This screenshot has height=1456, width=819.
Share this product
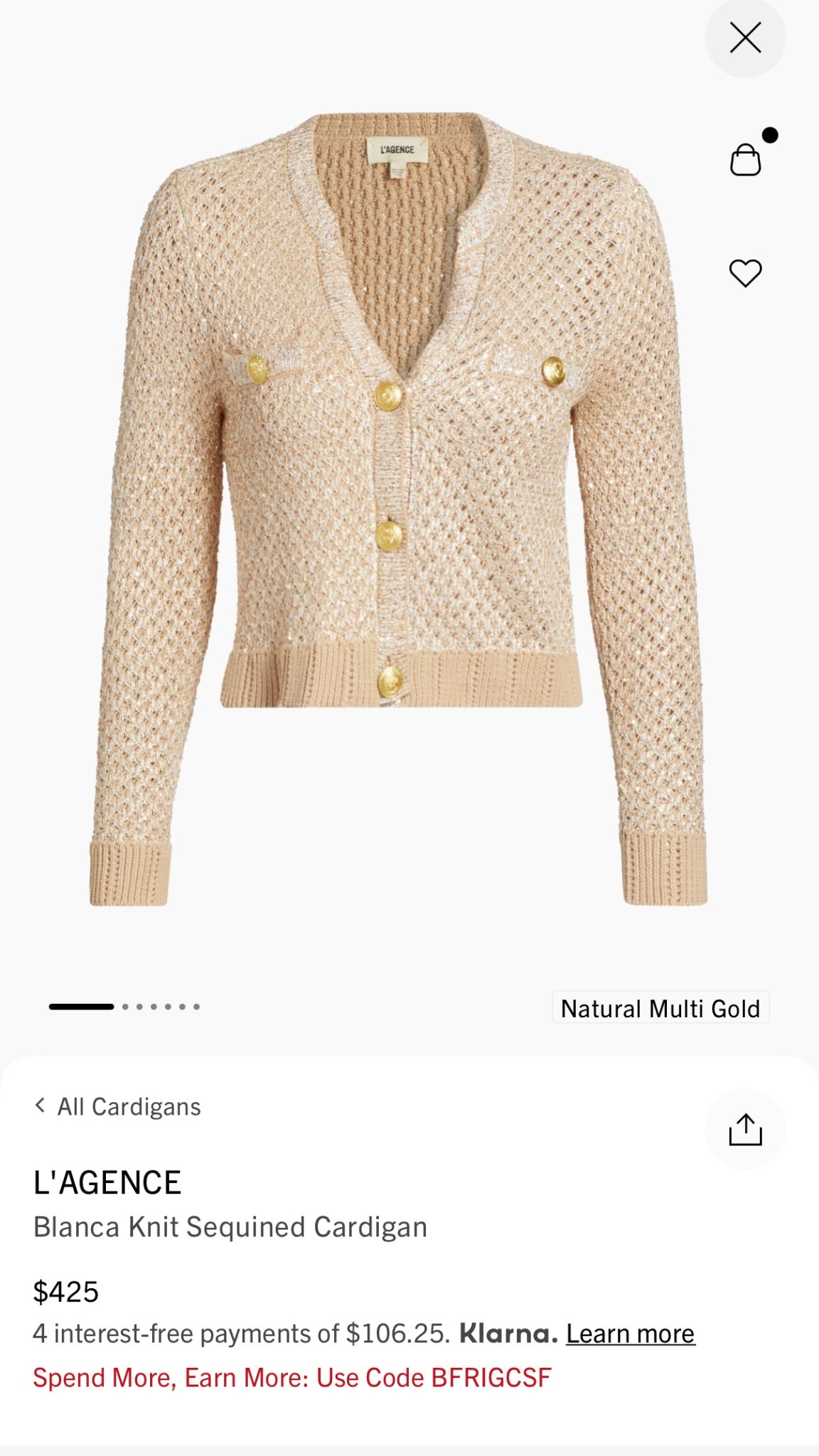[745, 1130]
